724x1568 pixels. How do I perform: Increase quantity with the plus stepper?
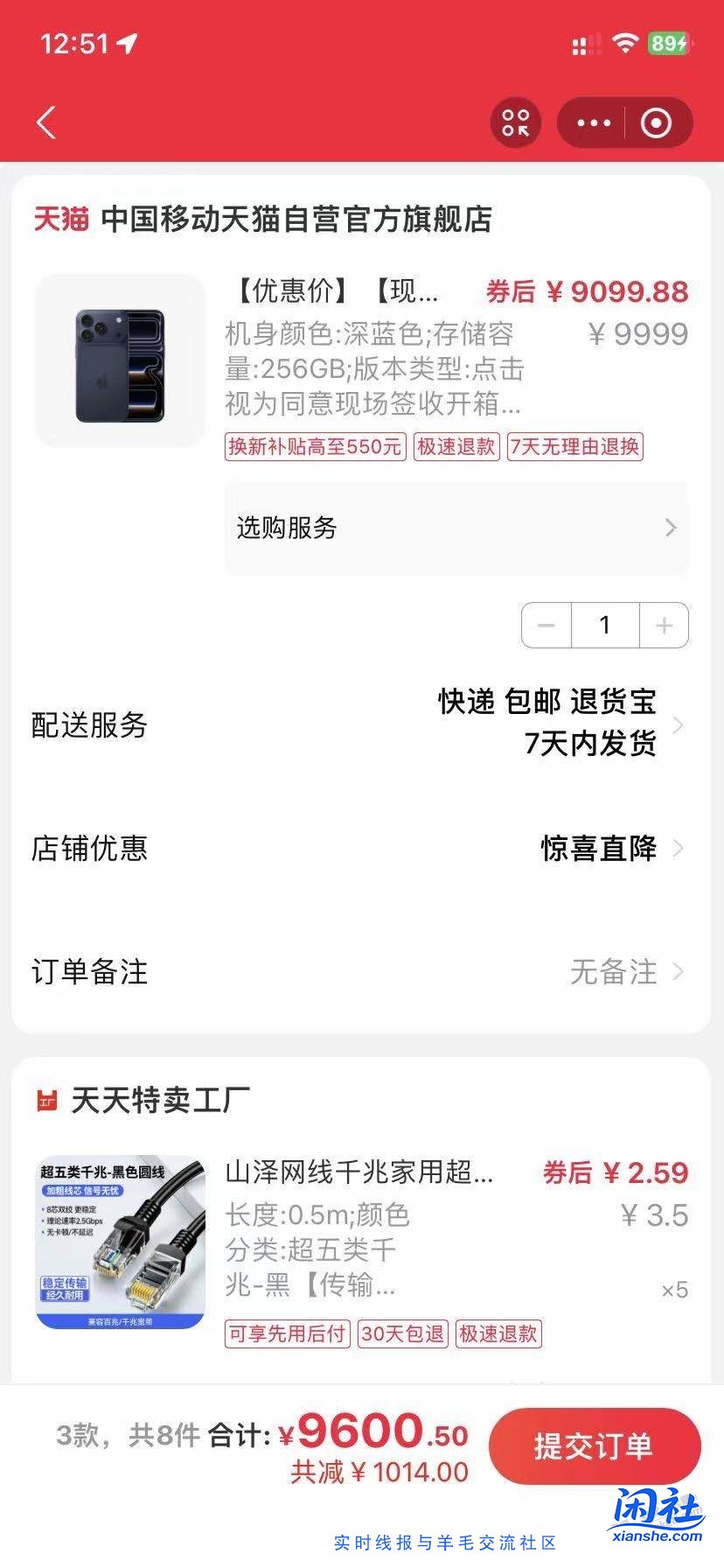pos(664,625)
